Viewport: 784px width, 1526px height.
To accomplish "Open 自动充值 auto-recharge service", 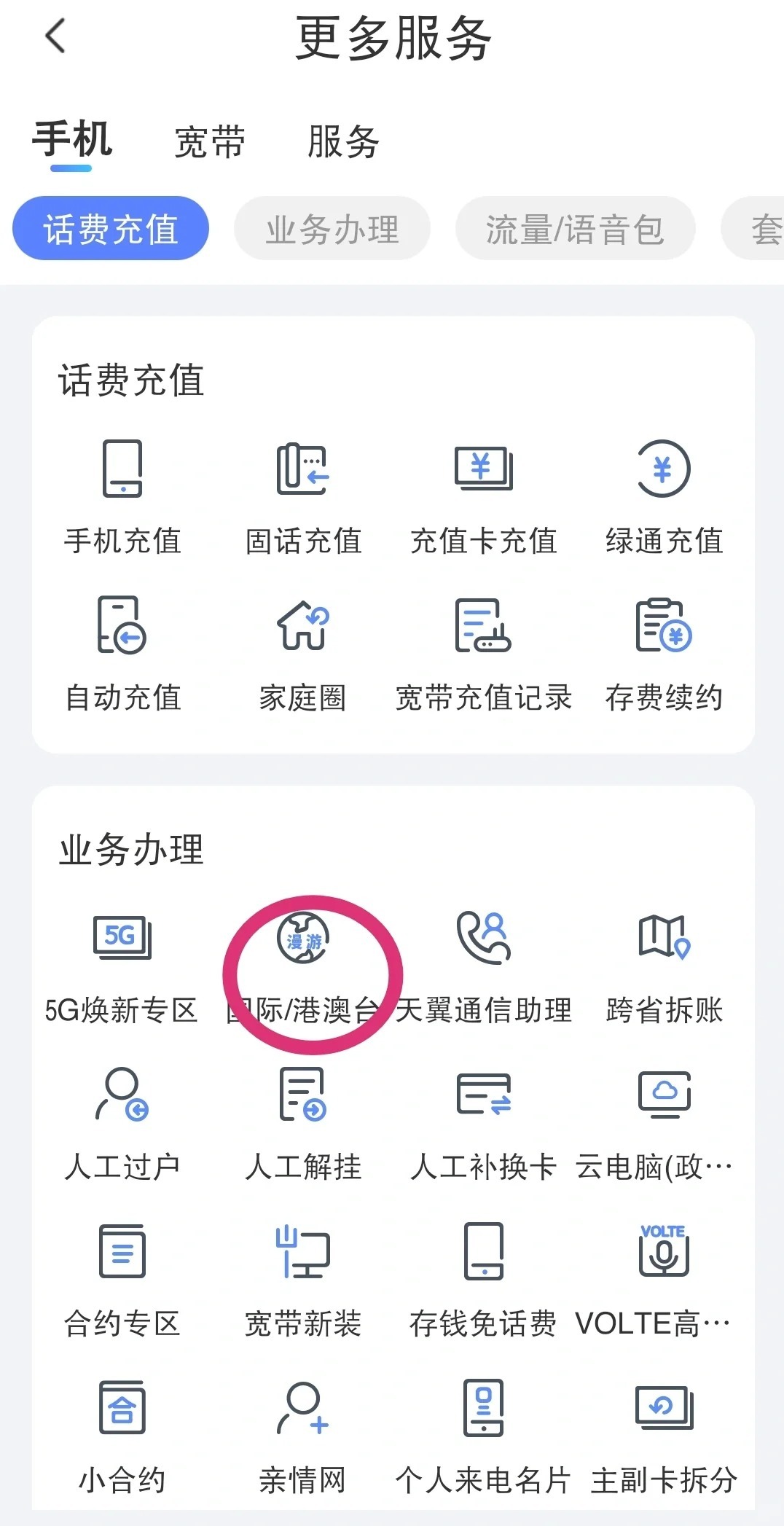I will pyautogui.click(x=122, y=654).
